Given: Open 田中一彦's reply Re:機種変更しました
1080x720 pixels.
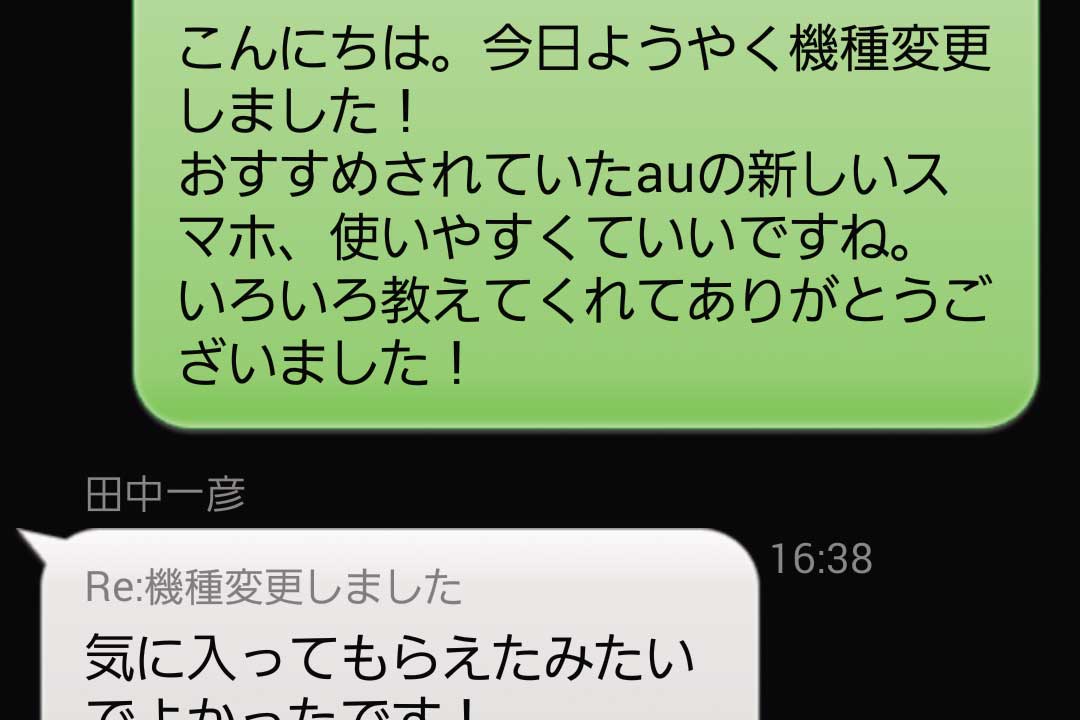Looking at the screenshot, I should point(400,640).
